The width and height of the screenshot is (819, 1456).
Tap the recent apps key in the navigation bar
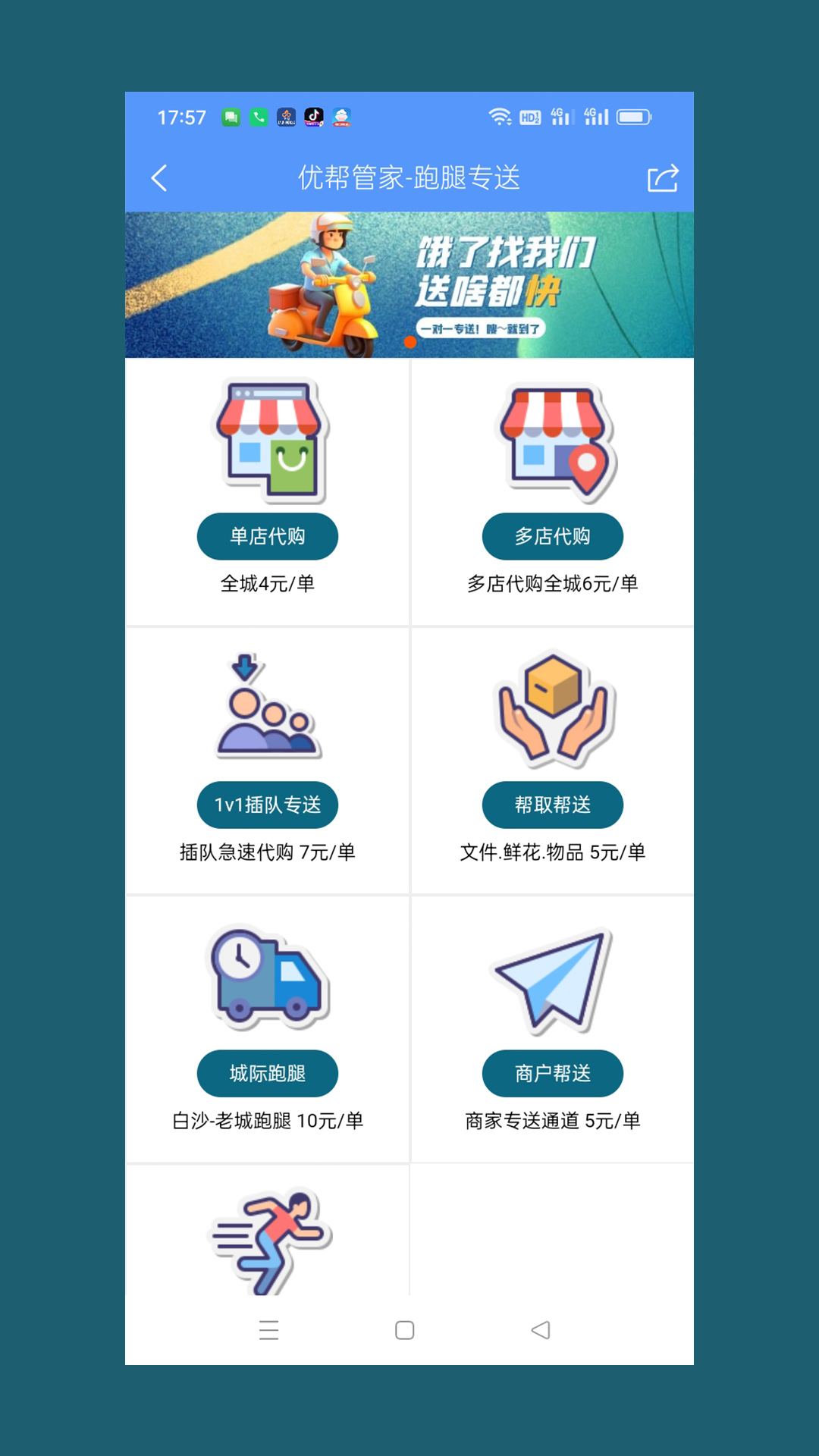click(269, 1331)
